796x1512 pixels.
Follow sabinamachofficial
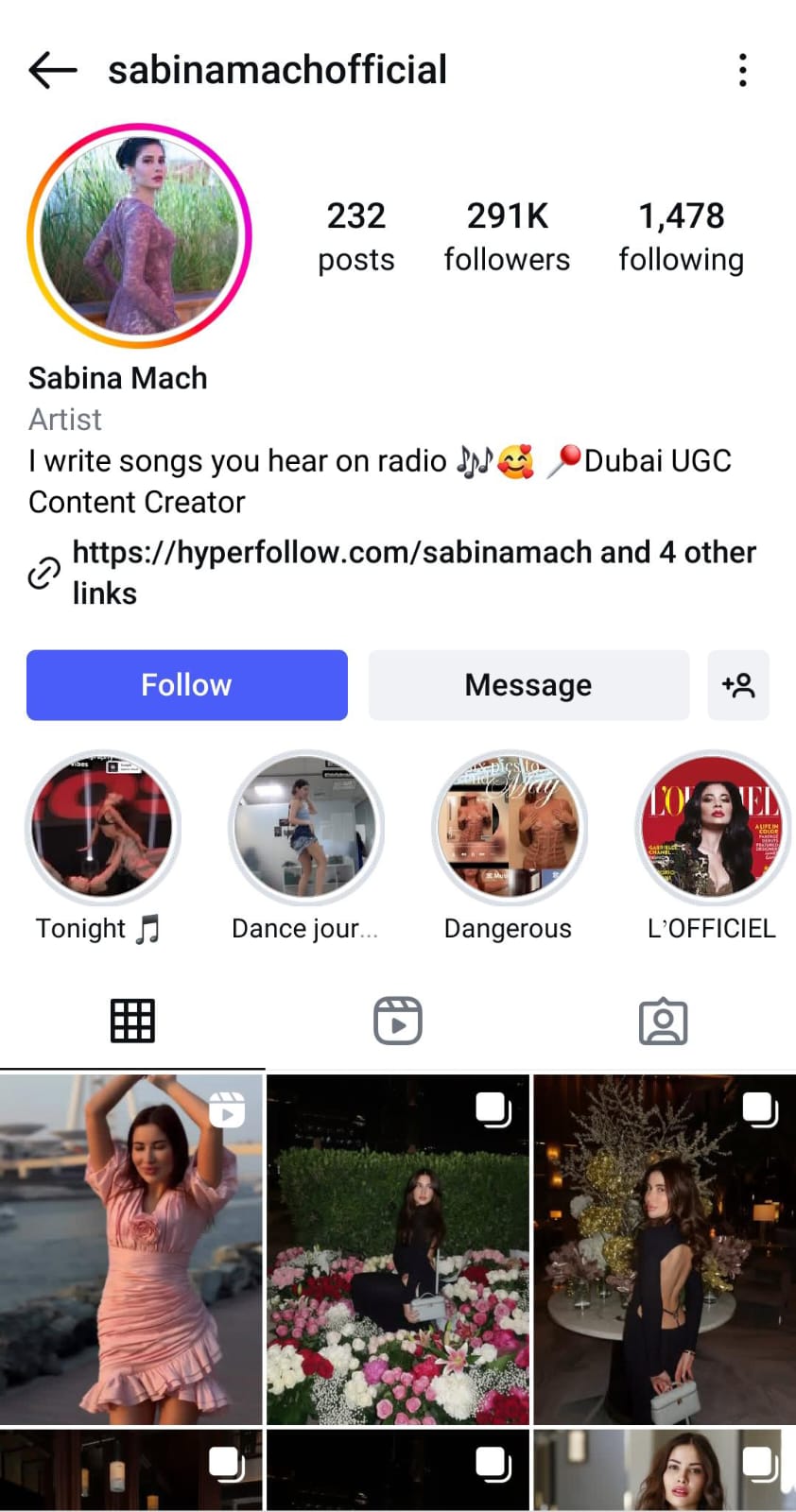pyautogui.click(x=187, y=685)
